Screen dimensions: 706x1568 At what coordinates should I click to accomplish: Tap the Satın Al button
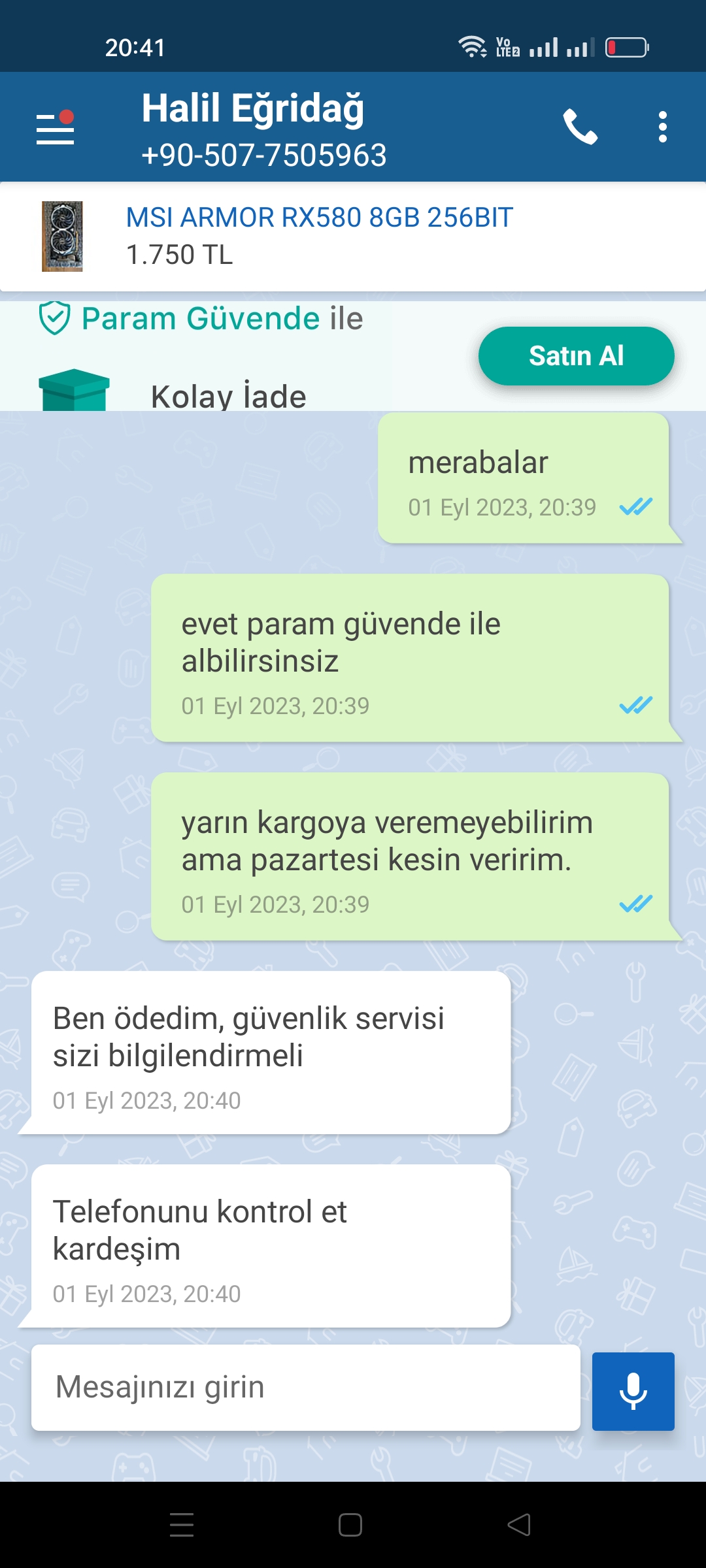pyautogui.click(x=576, y=356)
